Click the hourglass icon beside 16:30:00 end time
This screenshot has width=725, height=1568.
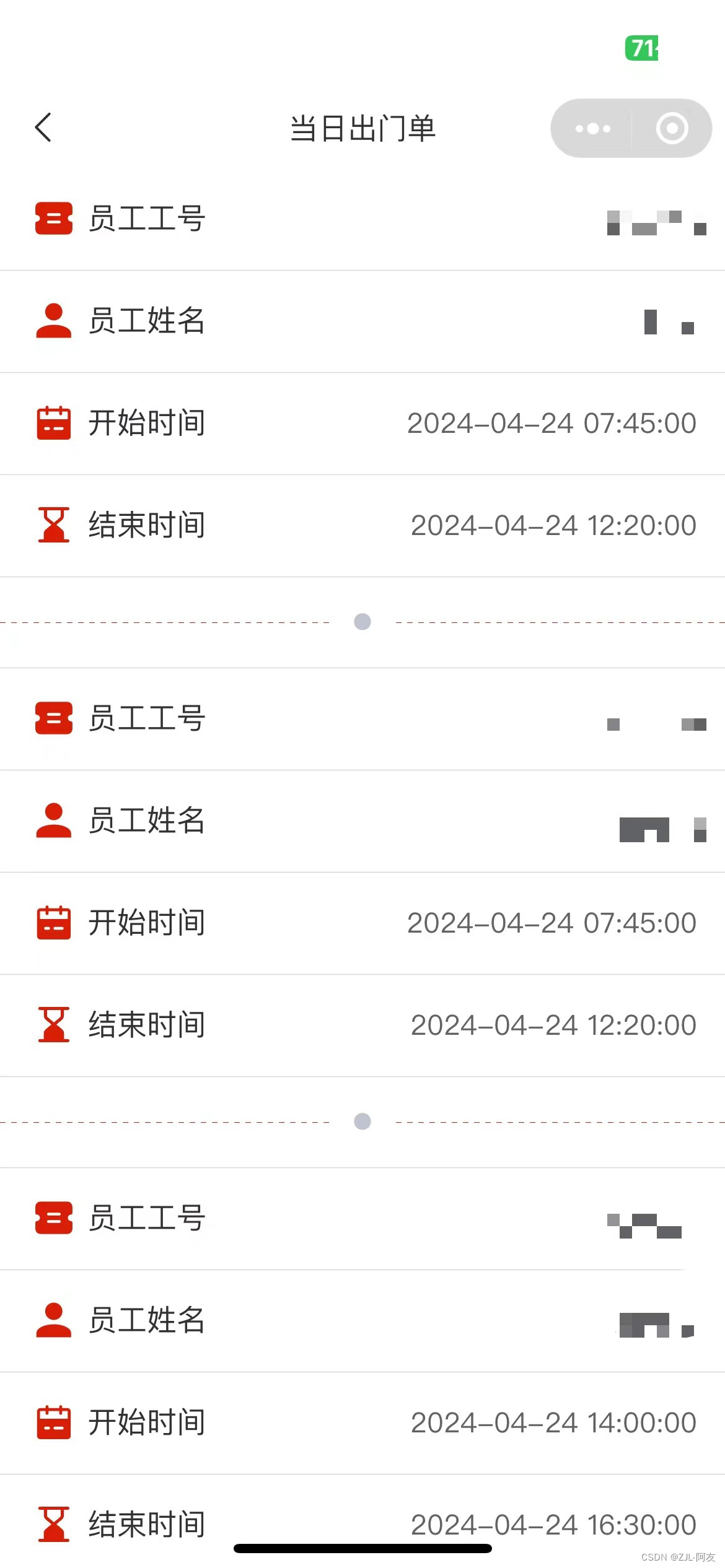[54, 1523]
